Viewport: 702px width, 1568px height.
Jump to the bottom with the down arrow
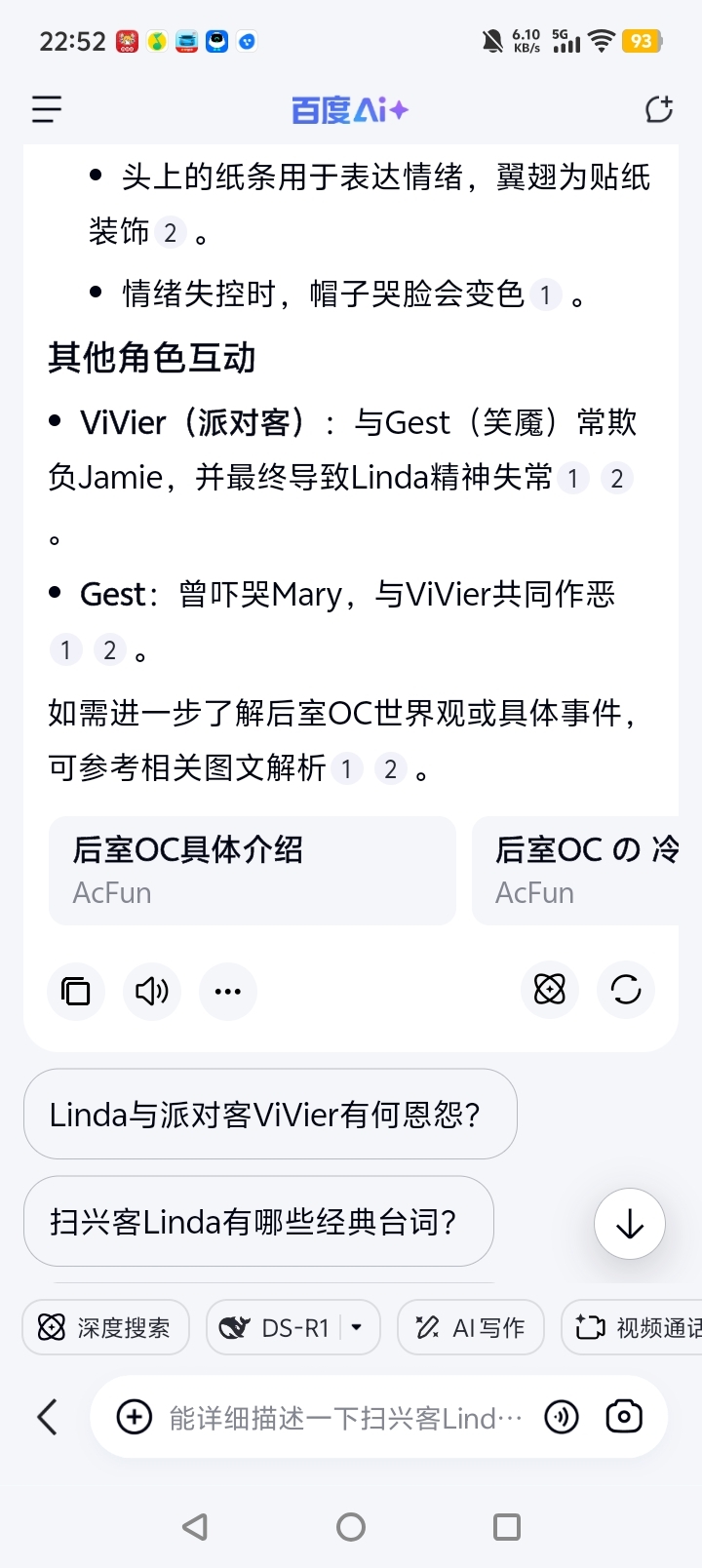[630, 1224]
